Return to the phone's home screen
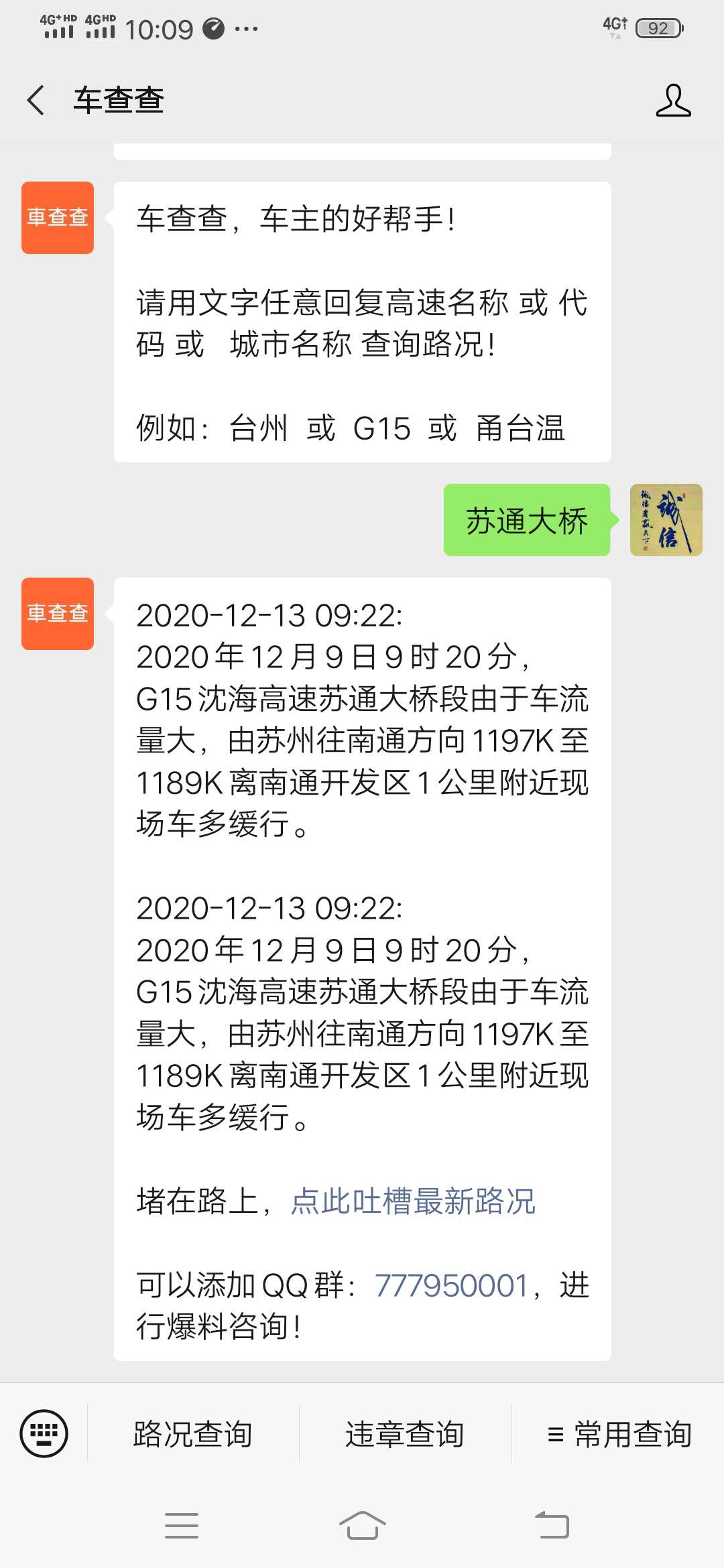 [362, 1526]
